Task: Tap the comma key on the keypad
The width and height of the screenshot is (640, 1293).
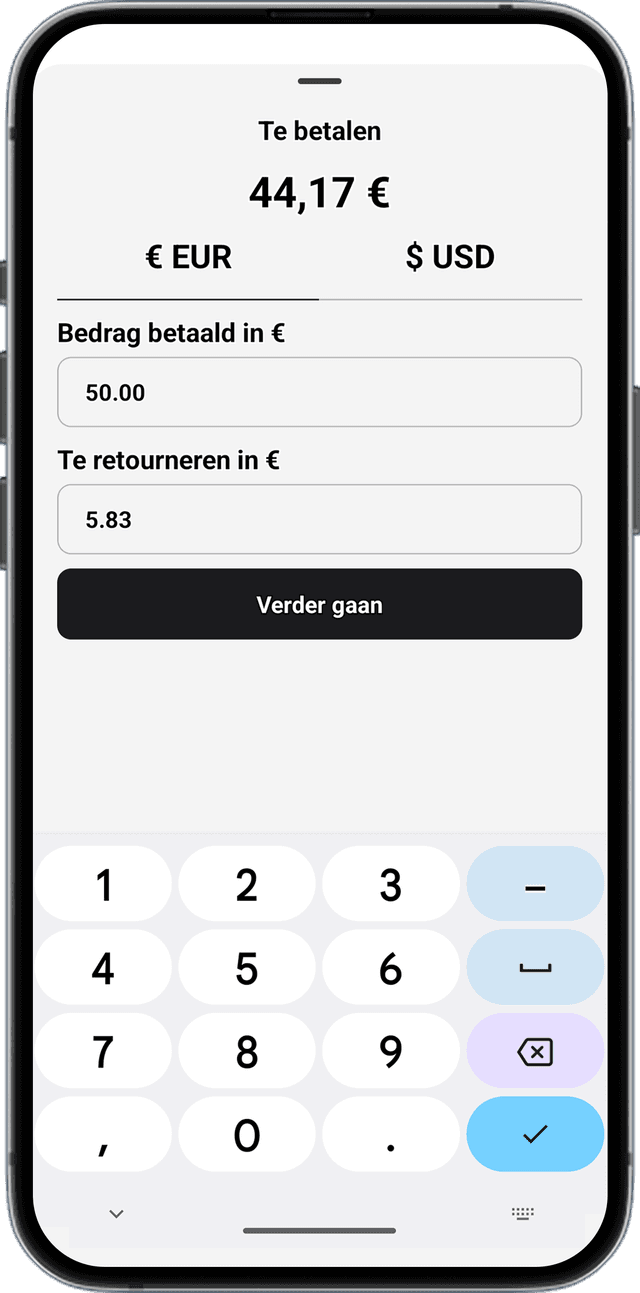Action: click(103, 1134)
